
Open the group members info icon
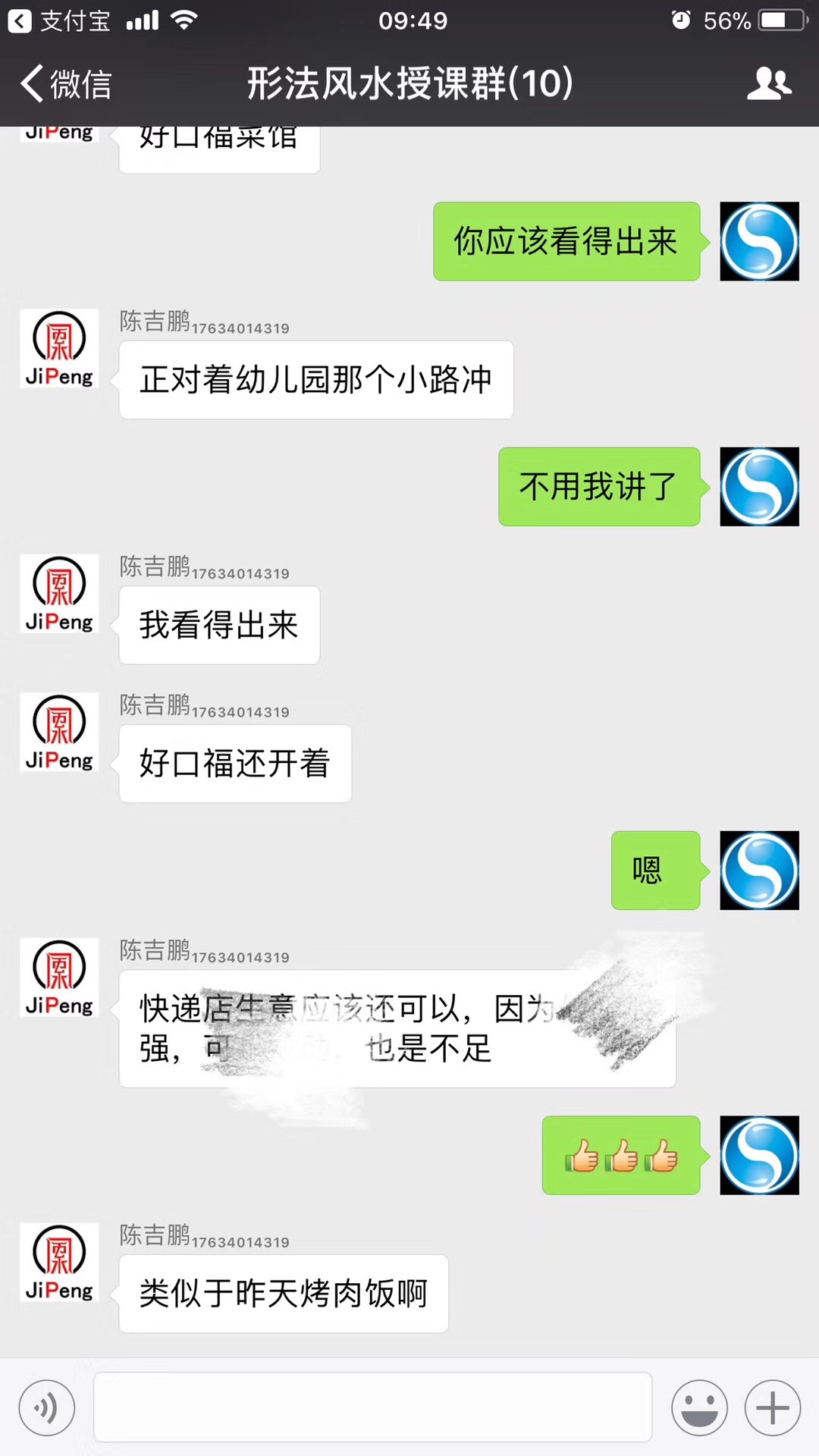pyautogui.click(x=769, y=83)
